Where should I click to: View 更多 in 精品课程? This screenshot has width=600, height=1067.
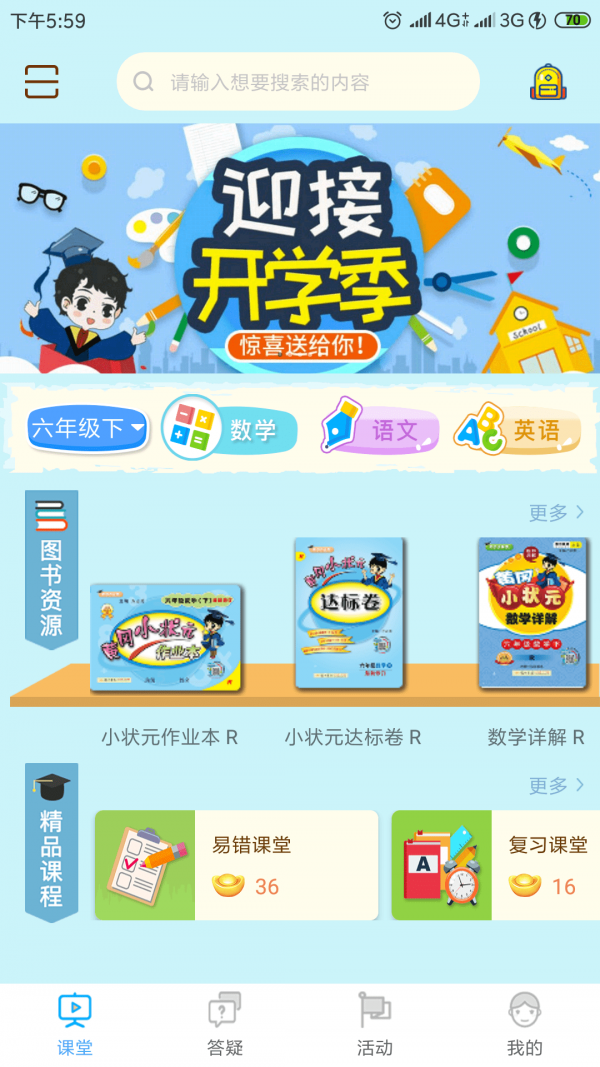556,785
